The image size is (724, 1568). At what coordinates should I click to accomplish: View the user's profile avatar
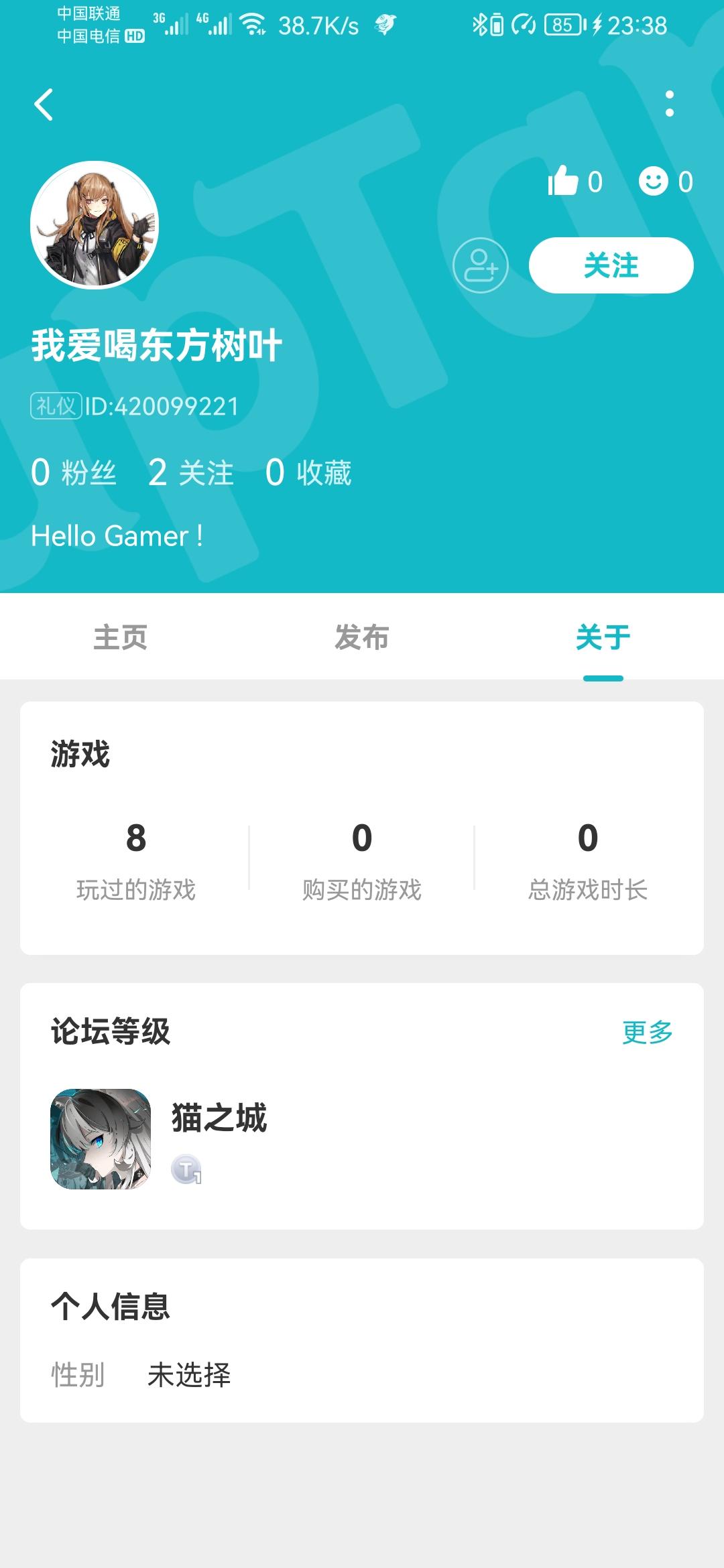[x=95, y=225]
